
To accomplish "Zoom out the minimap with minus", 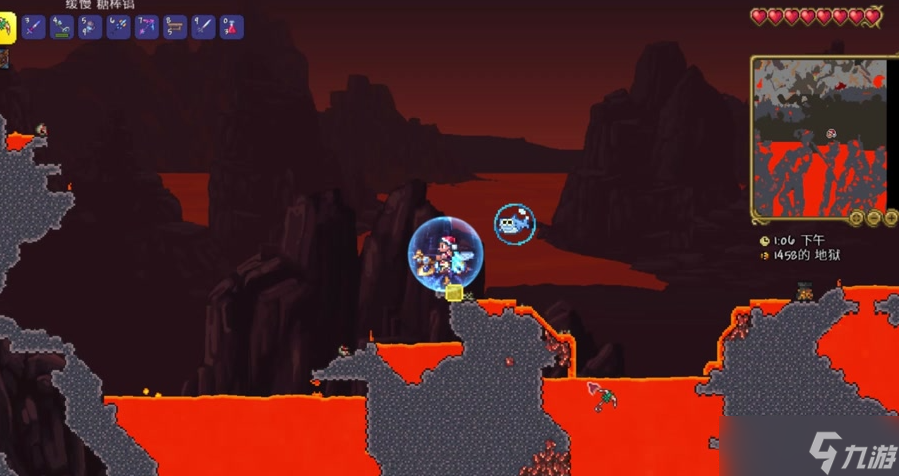I will [874, 218].
